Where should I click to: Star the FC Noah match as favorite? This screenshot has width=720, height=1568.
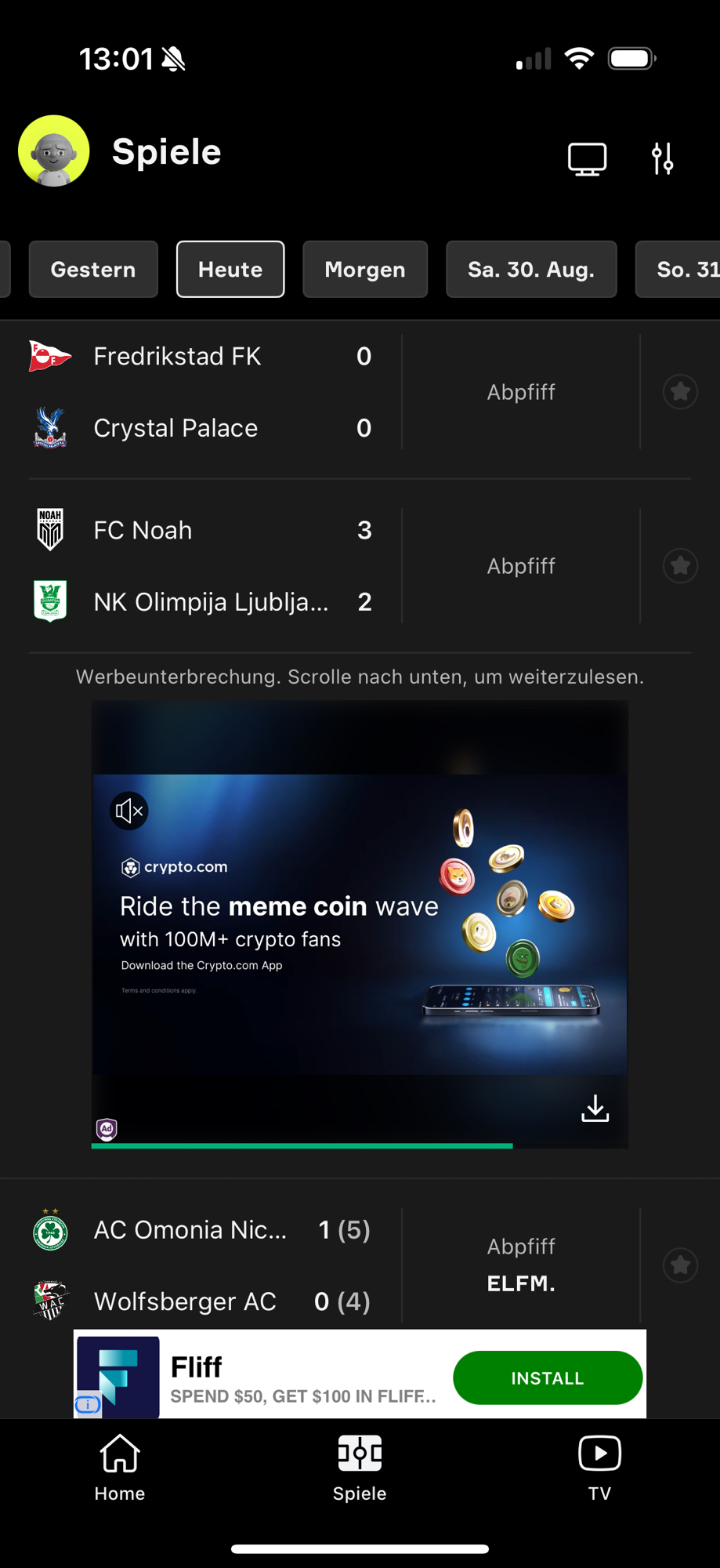[680, 565]
